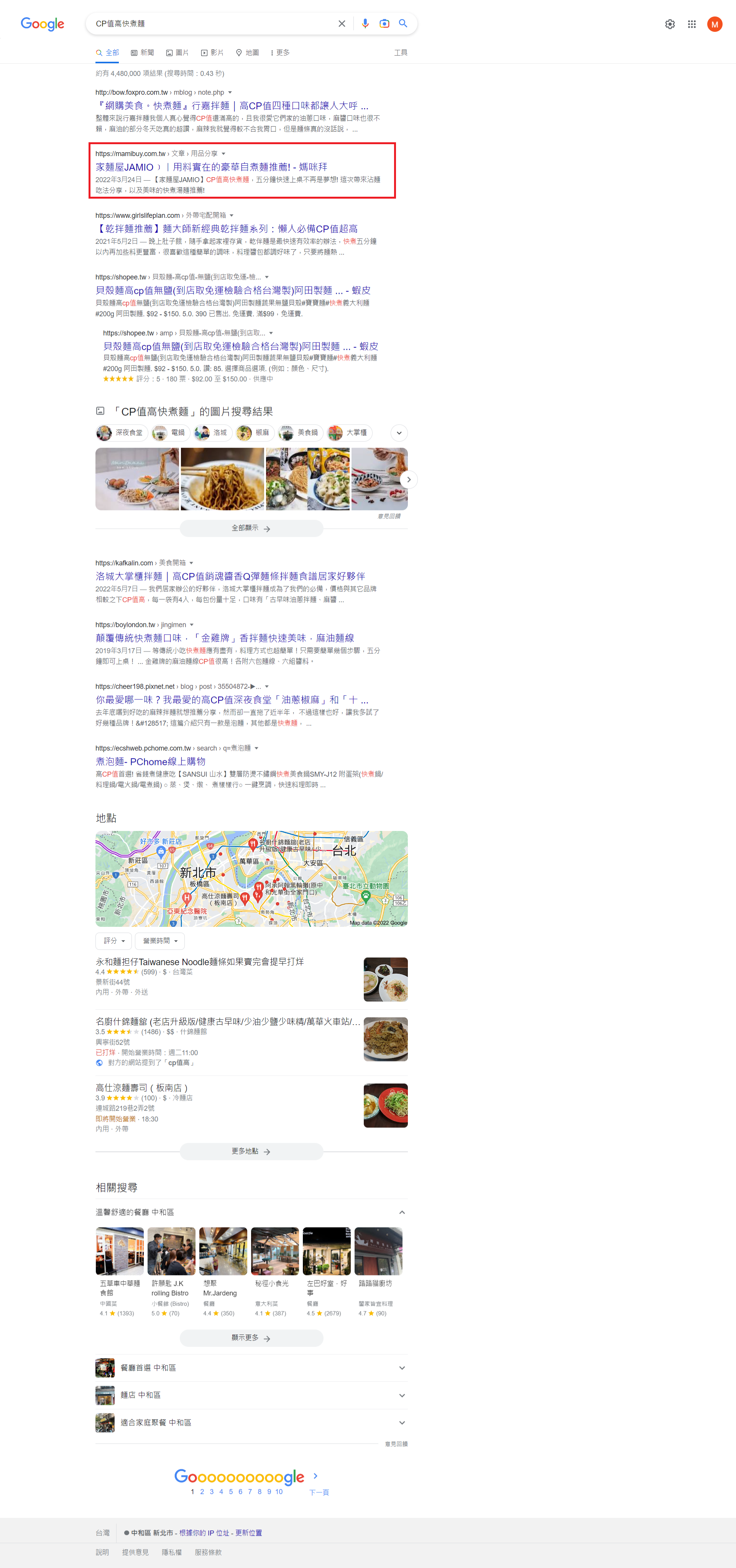Image resolution: width=736 pixels, height=1568 pixels.
Task: View 更多地點 places
Action: click(x=251, y=1152)
